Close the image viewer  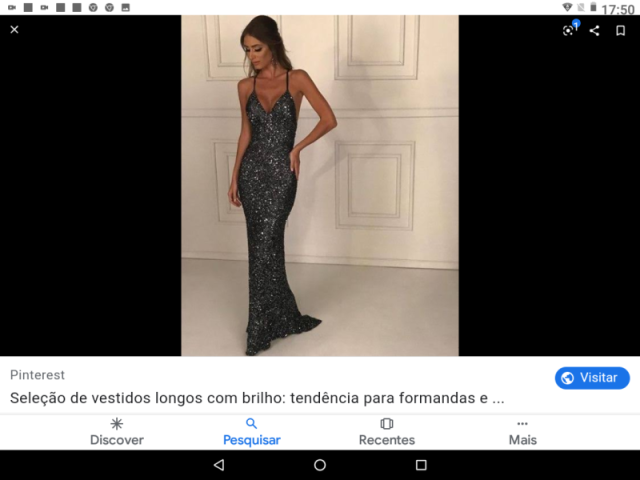coord(14,30)
